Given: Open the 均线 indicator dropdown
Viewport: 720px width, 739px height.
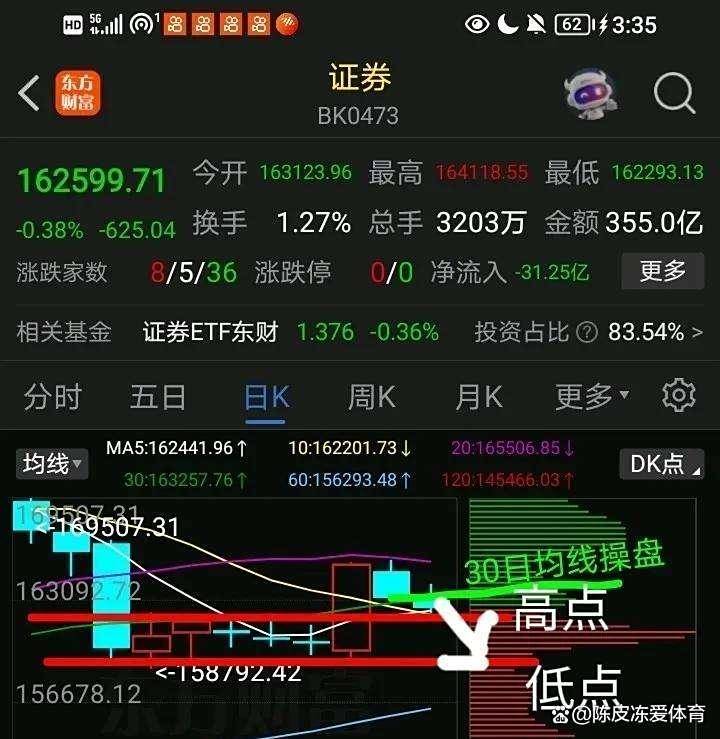Looking at the screenshot, I should (x=52, y=463).
